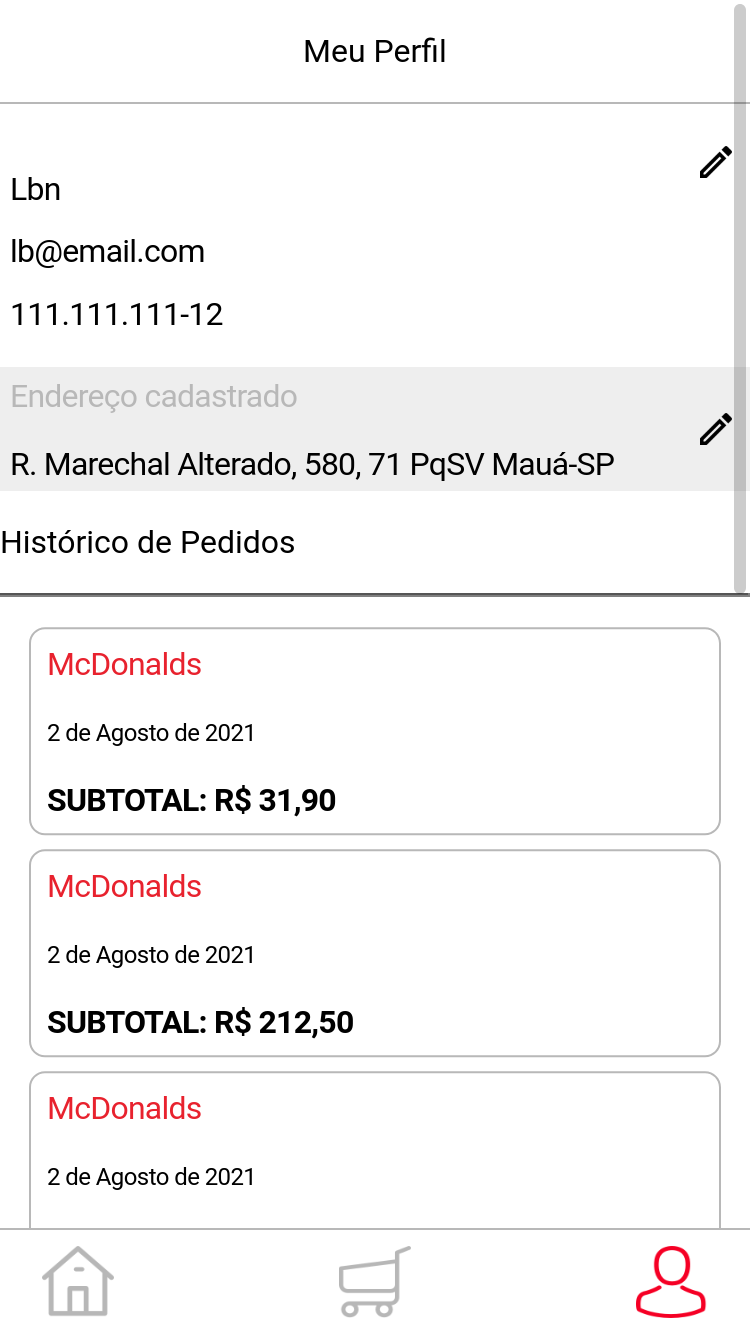Viewport: 750px width, 1334px height.
Task: Open the shopping cart tab
Action: [374, 1282]
